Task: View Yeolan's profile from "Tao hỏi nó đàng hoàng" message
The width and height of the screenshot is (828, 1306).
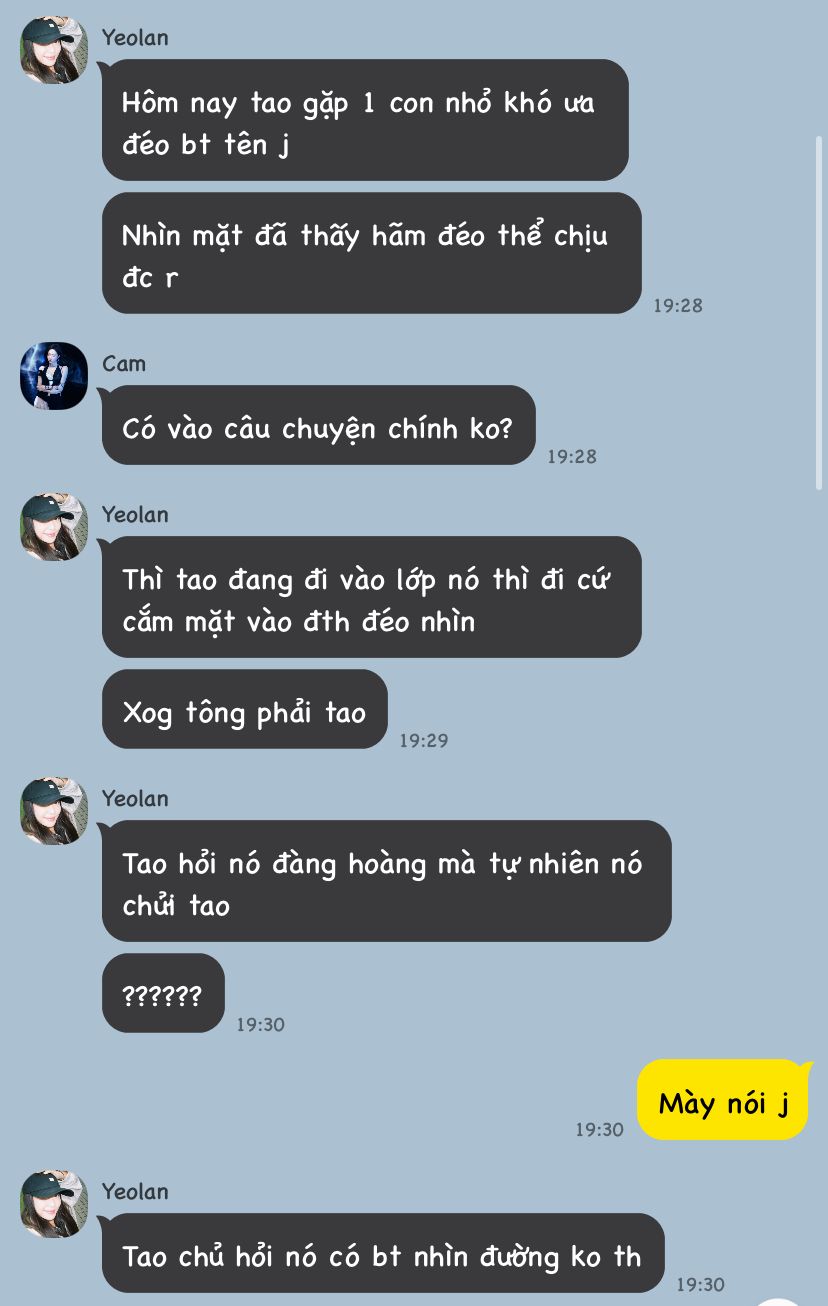Action: point(54,811)
